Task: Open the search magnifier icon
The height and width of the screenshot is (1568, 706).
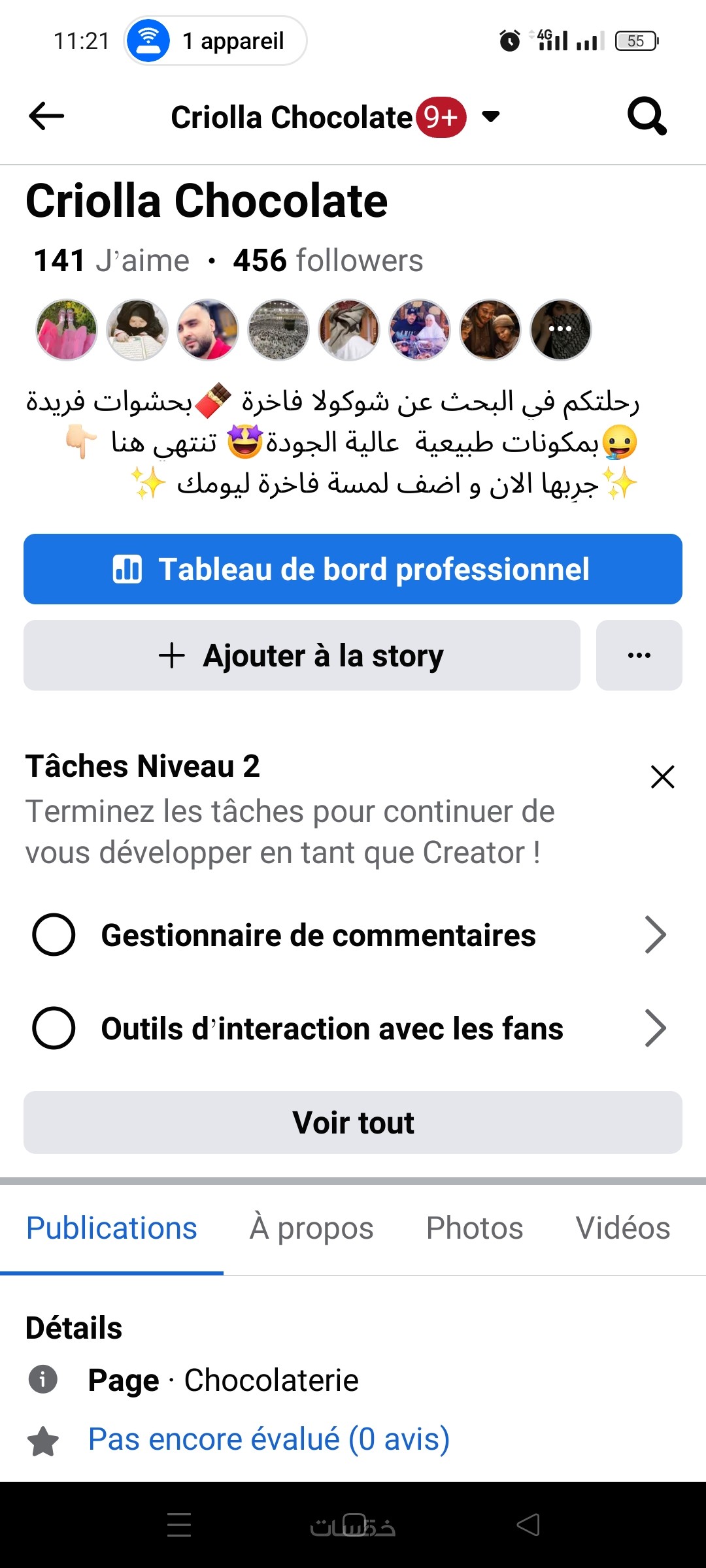Action: (647, 116)
